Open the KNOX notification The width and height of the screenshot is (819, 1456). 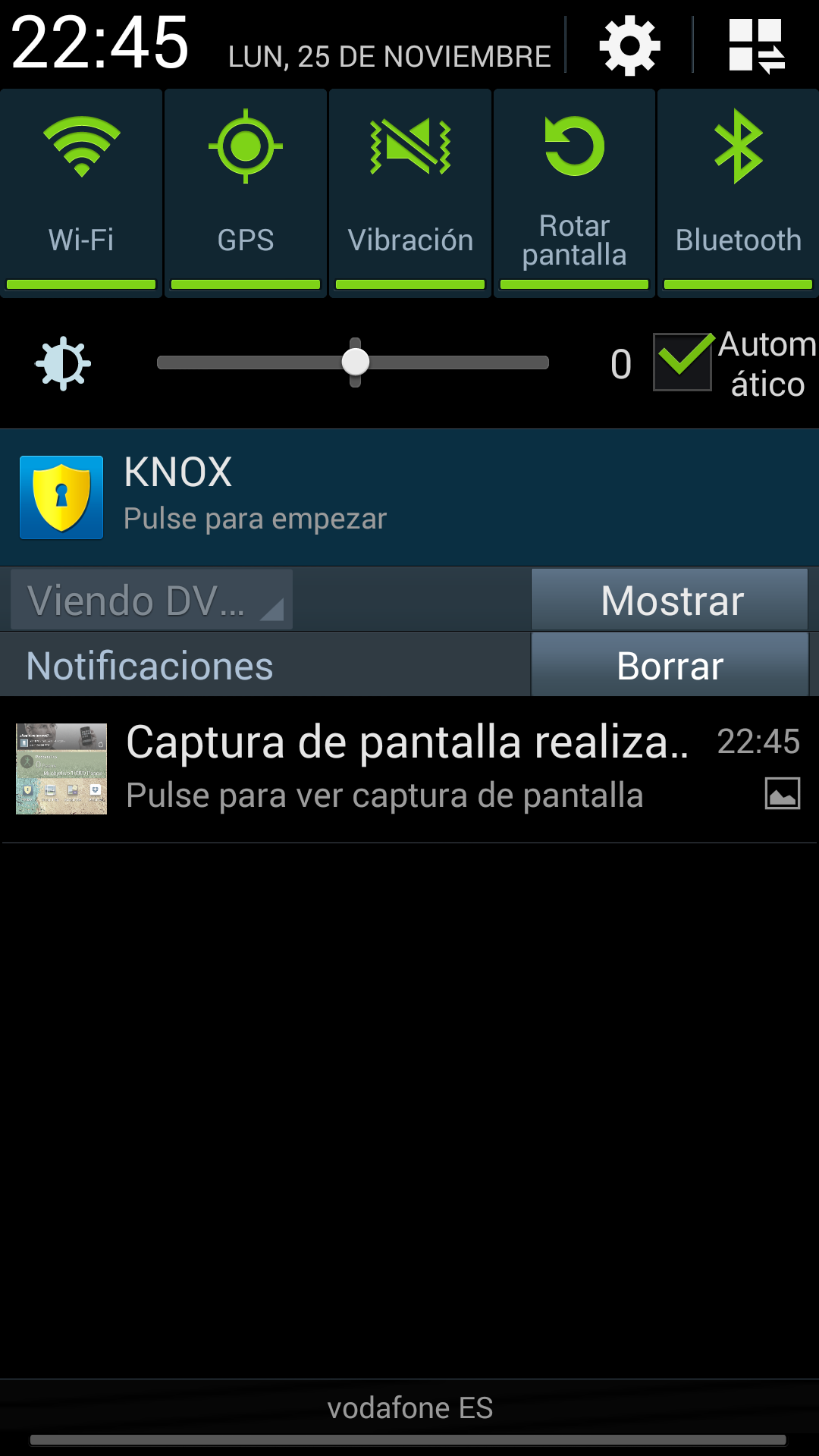(409, 497)
